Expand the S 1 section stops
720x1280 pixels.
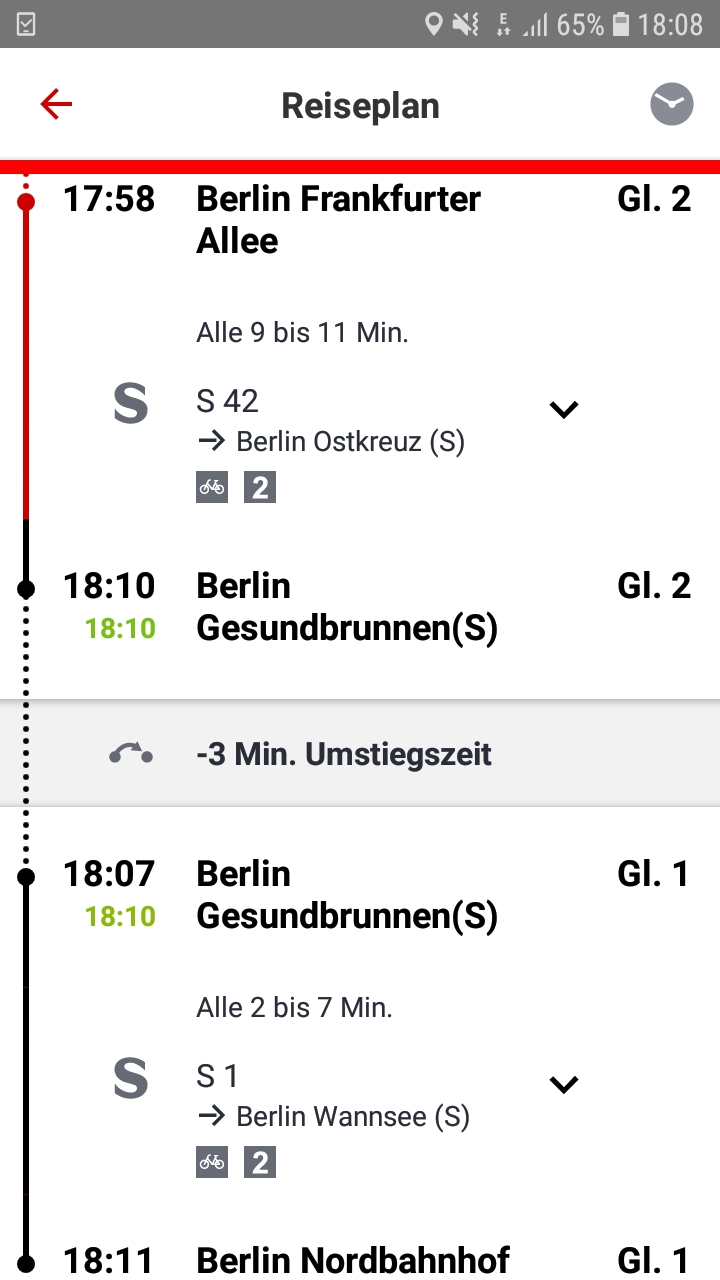tap(564, 1084)
